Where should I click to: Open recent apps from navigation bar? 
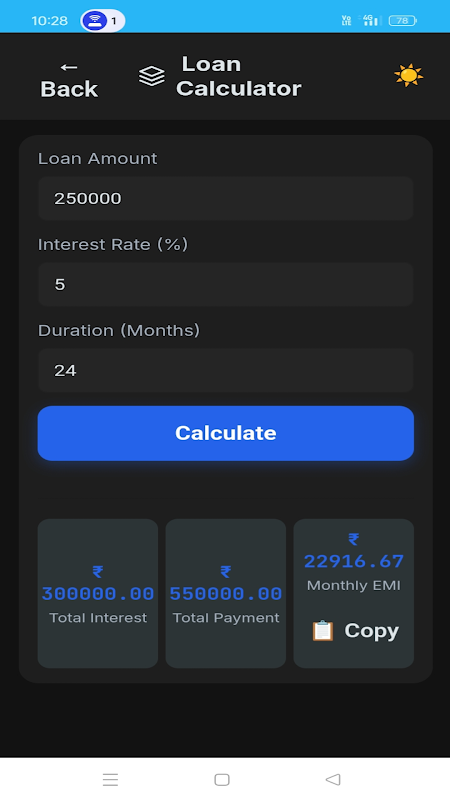point(110,779)
